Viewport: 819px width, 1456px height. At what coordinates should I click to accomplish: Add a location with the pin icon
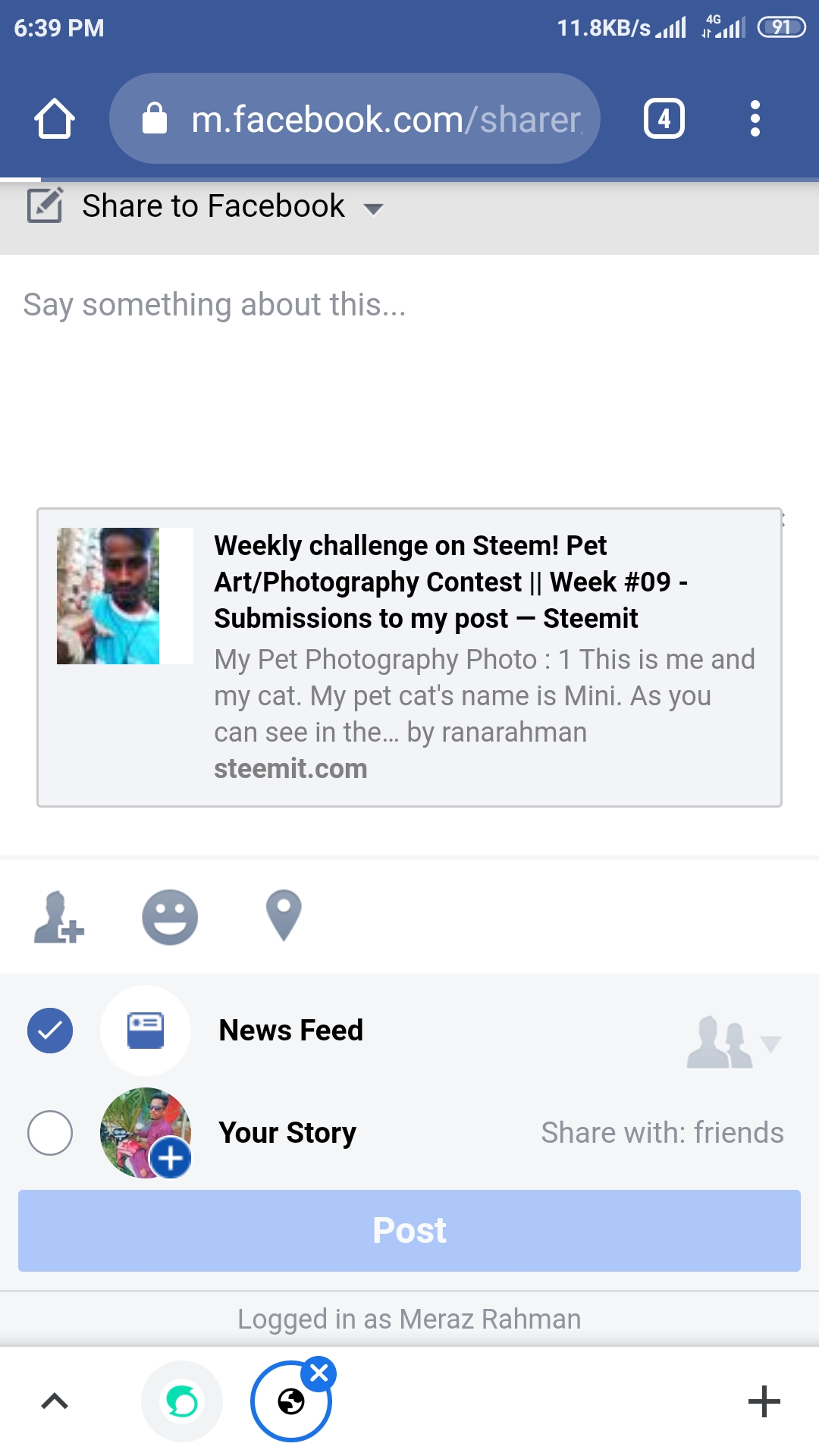tap(284, 915)
